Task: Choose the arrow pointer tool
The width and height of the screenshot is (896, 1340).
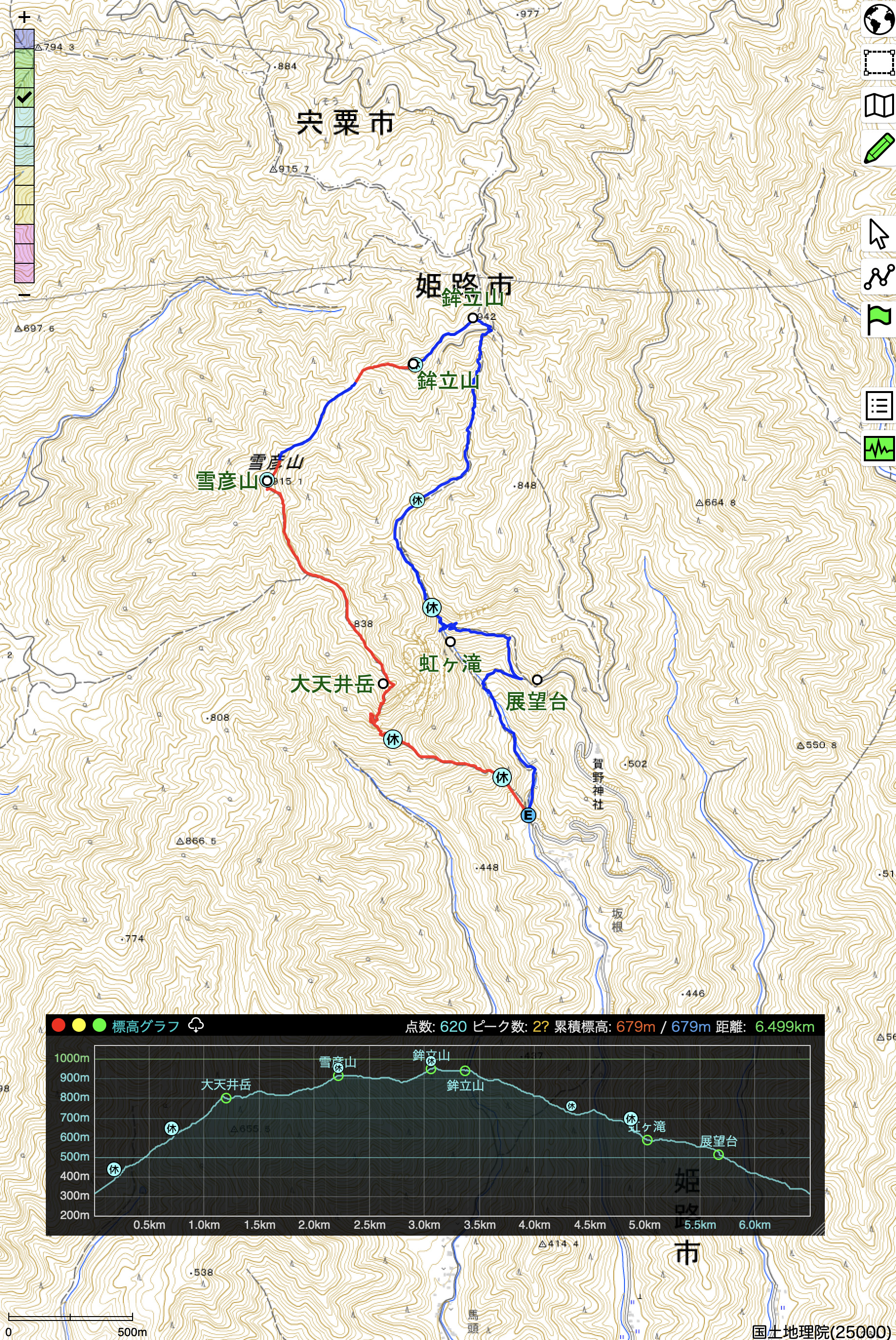Action: (878, 234)
